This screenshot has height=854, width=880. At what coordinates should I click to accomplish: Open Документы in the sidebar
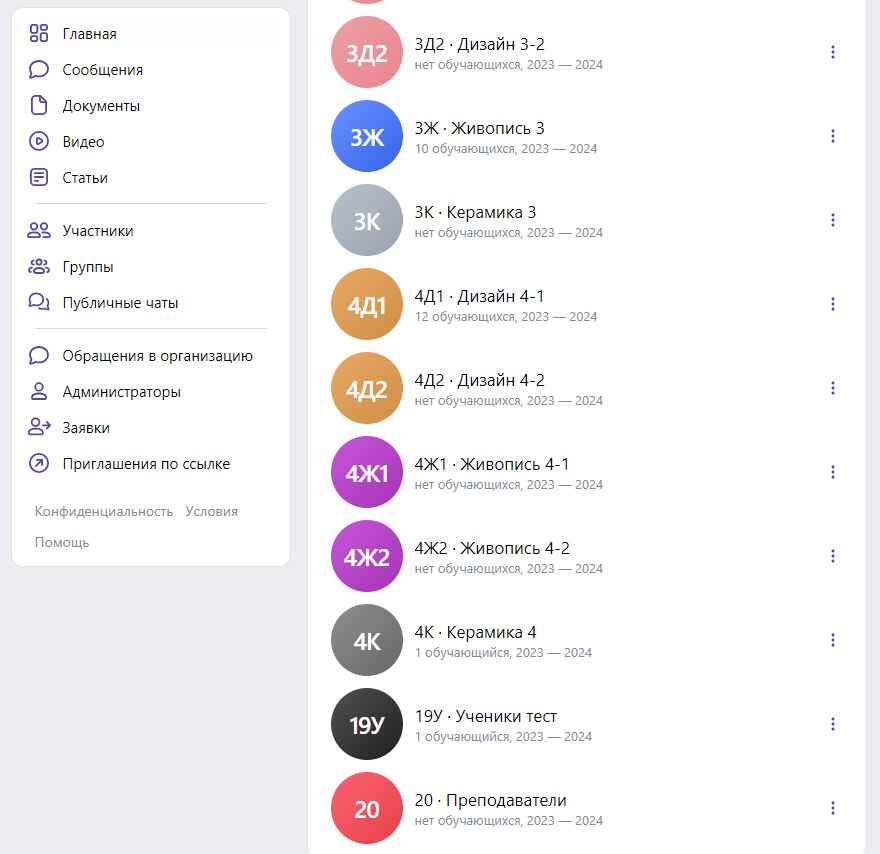100,106
